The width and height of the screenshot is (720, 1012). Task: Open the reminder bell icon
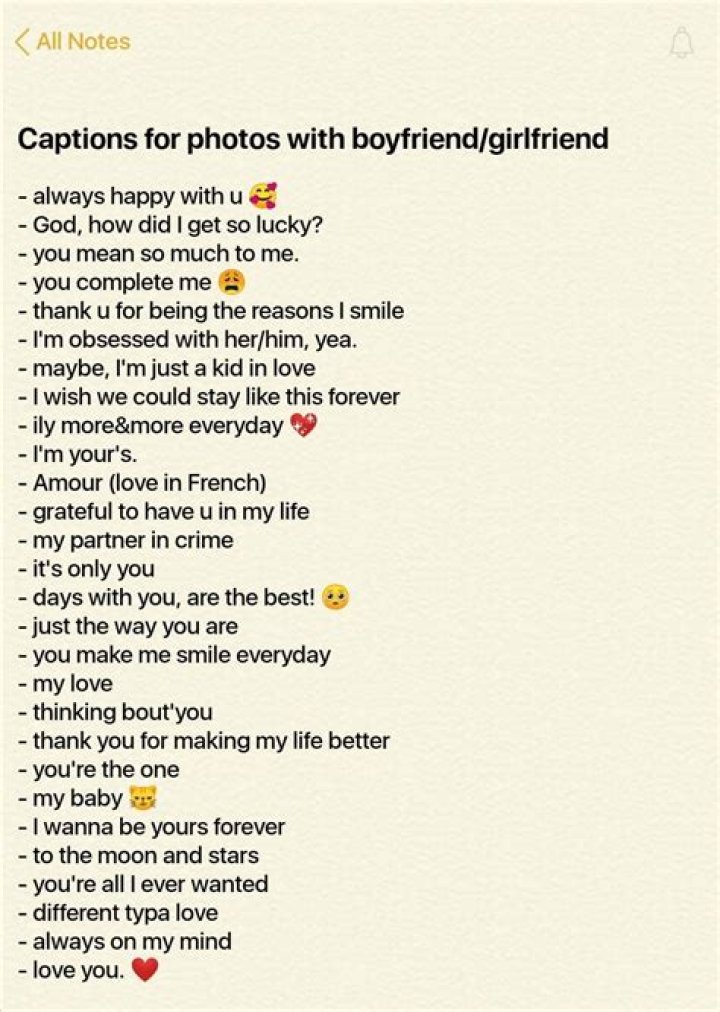(x=681, y=43)
